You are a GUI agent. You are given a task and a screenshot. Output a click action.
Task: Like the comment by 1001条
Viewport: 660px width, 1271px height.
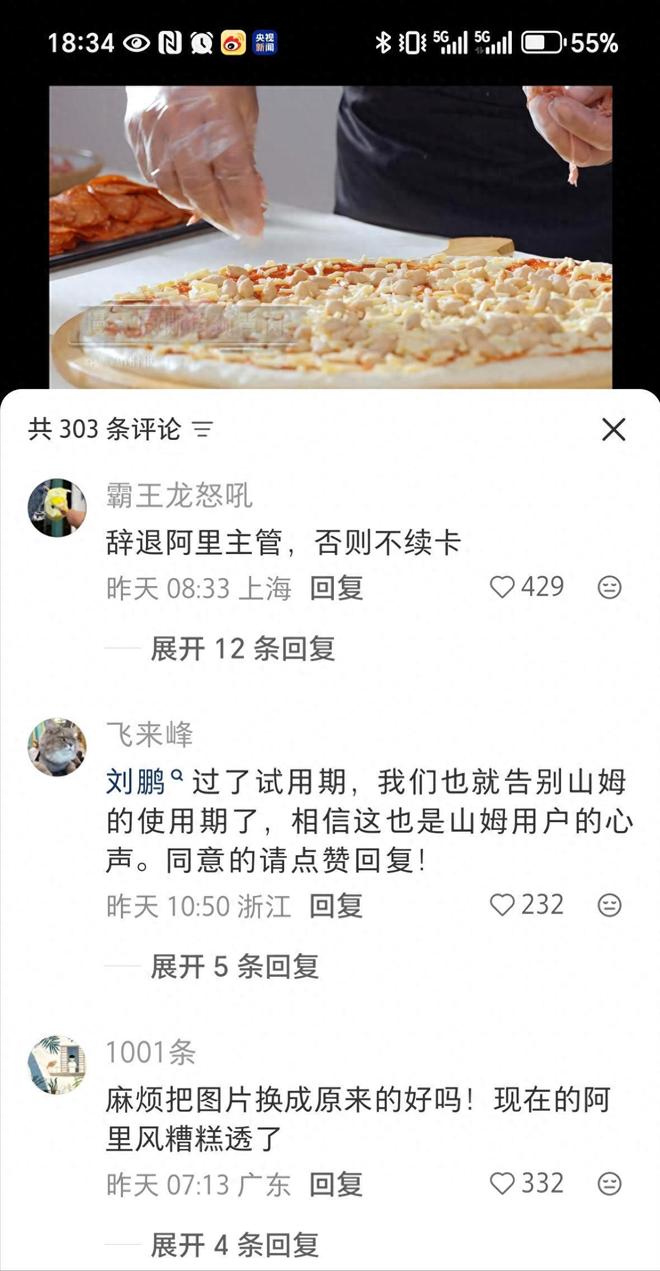tap(503, 1184)
